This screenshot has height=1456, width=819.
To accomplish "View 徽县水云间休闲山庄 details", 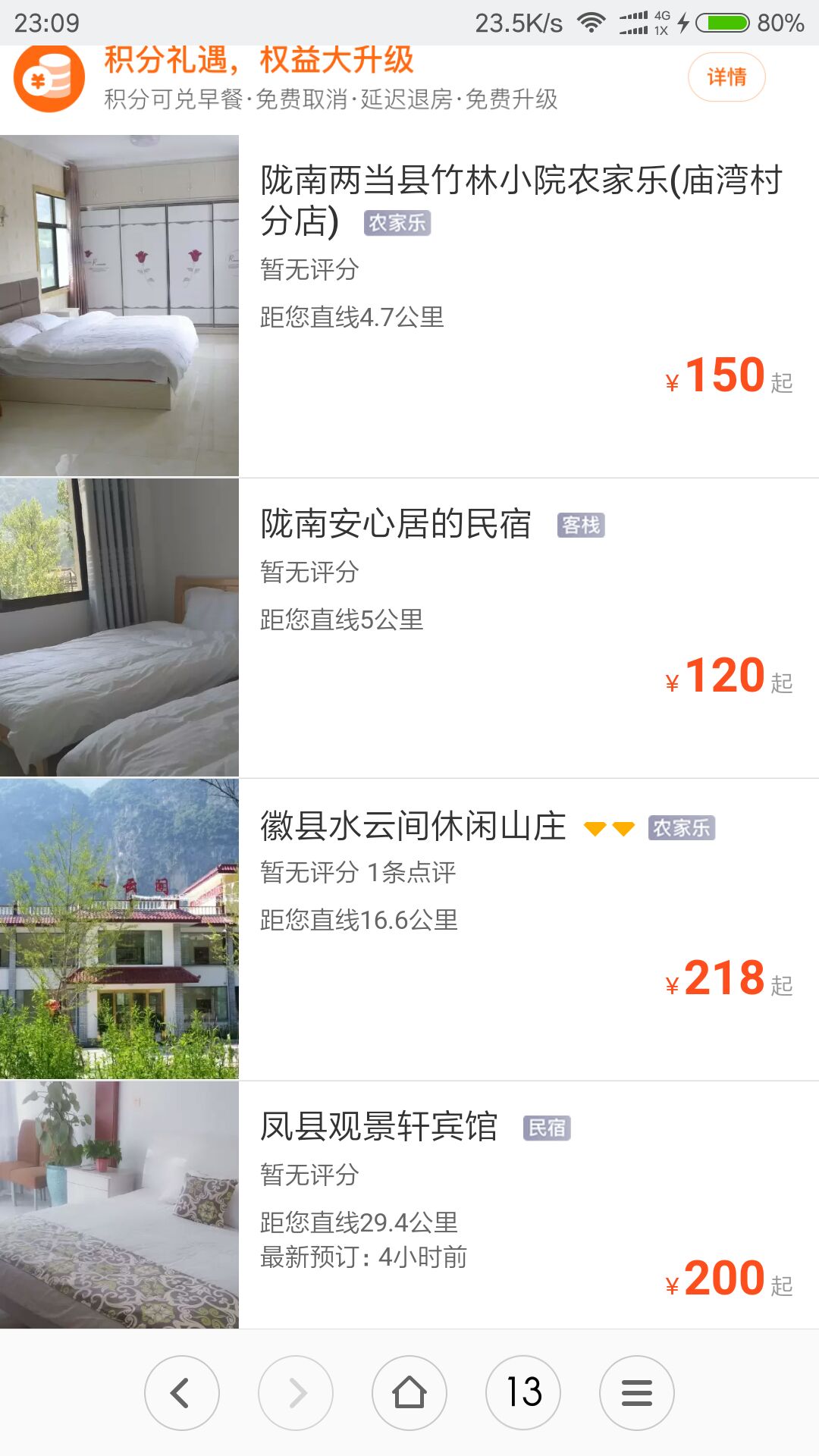I will tap(413, 826).
